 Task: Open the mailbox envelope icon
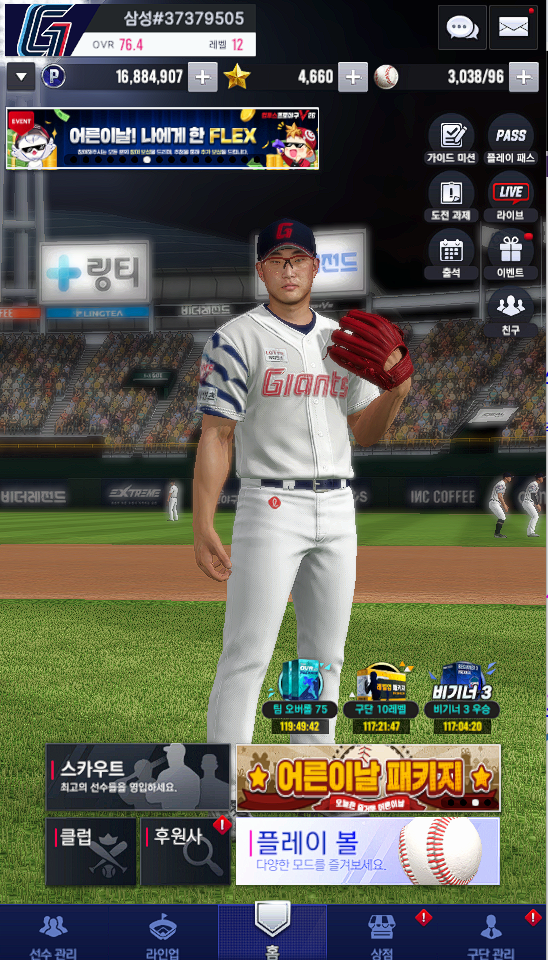click(513, 28)
